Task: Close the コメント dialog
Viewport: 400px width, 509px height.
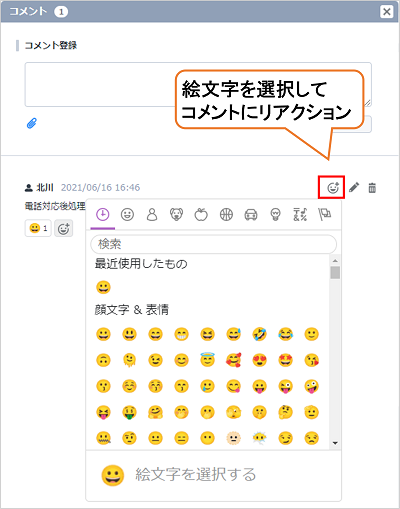Action: point(387,12)
